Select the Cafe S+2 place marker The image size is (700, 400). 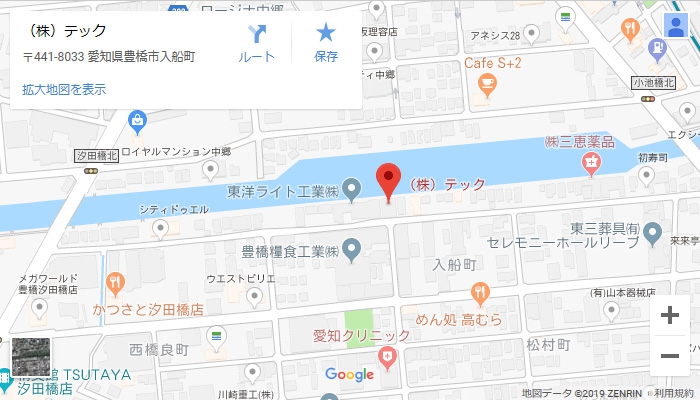[489, 86]
